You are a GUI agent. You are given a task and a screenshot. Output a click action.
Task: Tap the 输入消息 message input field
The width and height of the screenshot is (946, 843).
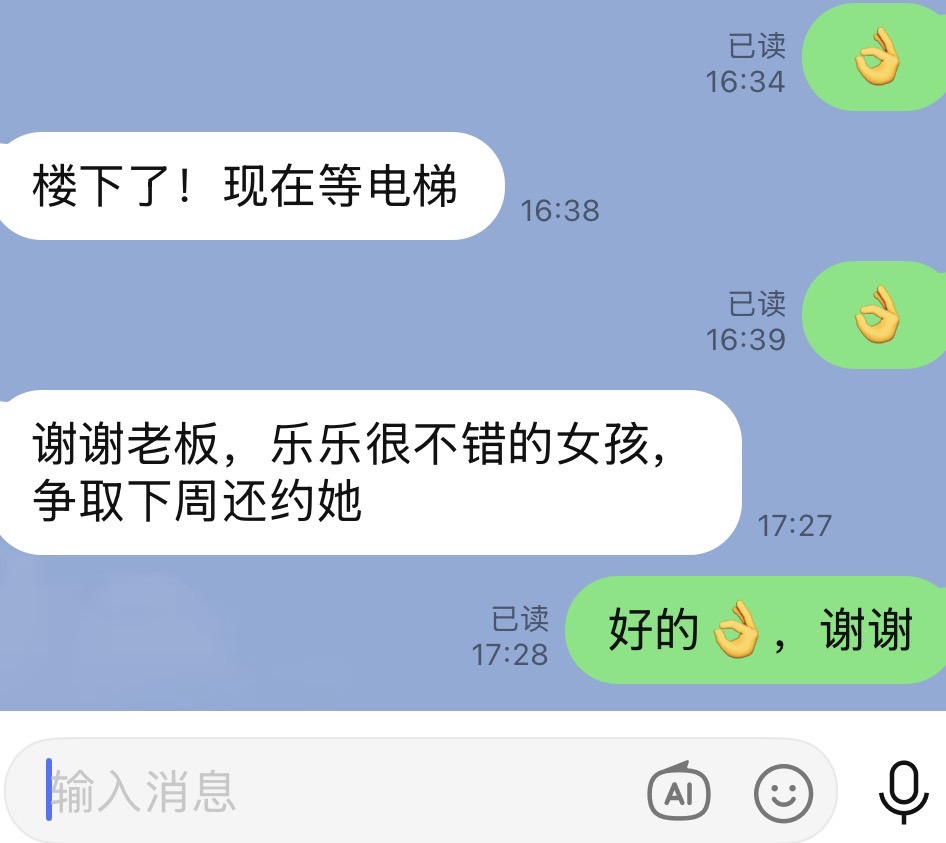tap(330, 791)
